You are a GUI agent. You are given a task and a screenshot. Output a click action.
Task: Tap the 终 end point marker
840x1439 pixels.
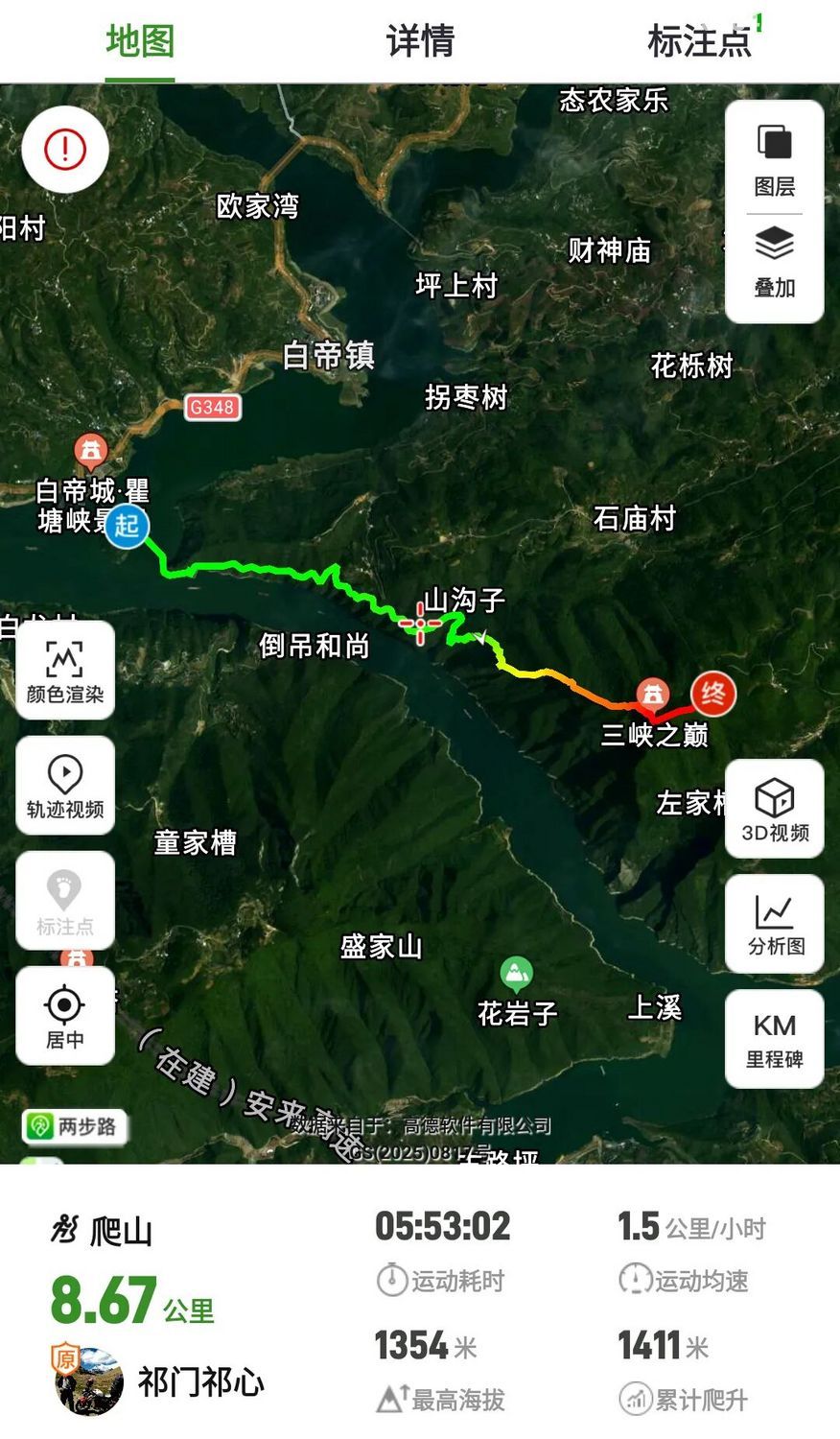pyautogui.click(x=712, y=693)
